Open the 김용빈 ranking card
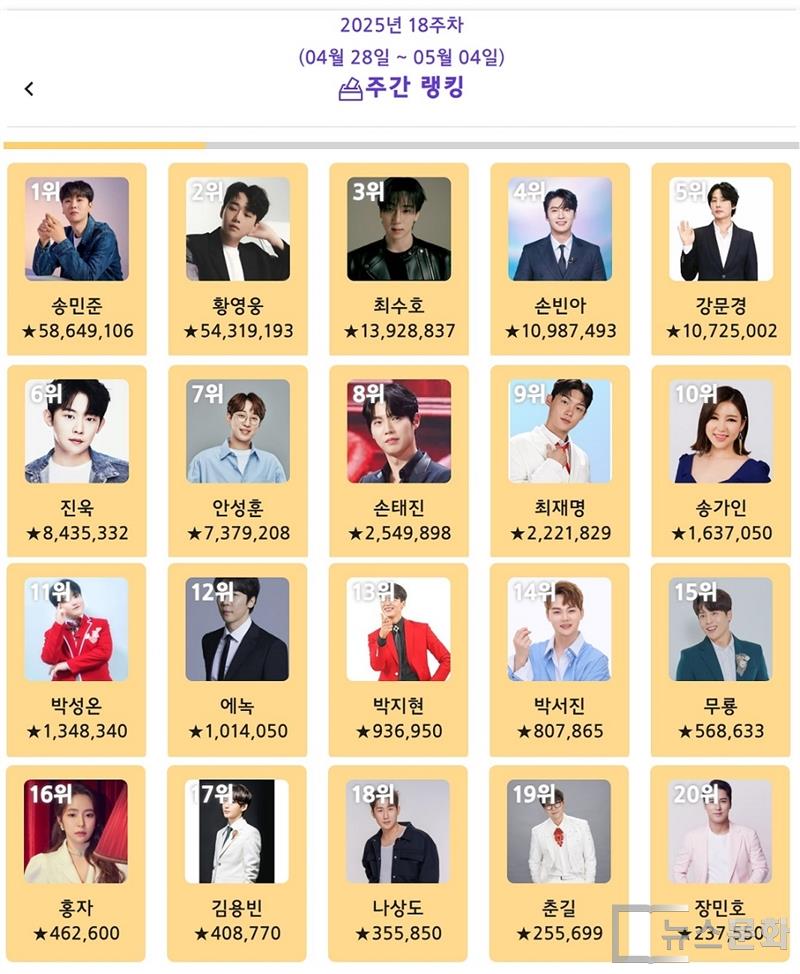Image resolution: width=800 pixels, height=974 pixels. click(x=238, y=861)
